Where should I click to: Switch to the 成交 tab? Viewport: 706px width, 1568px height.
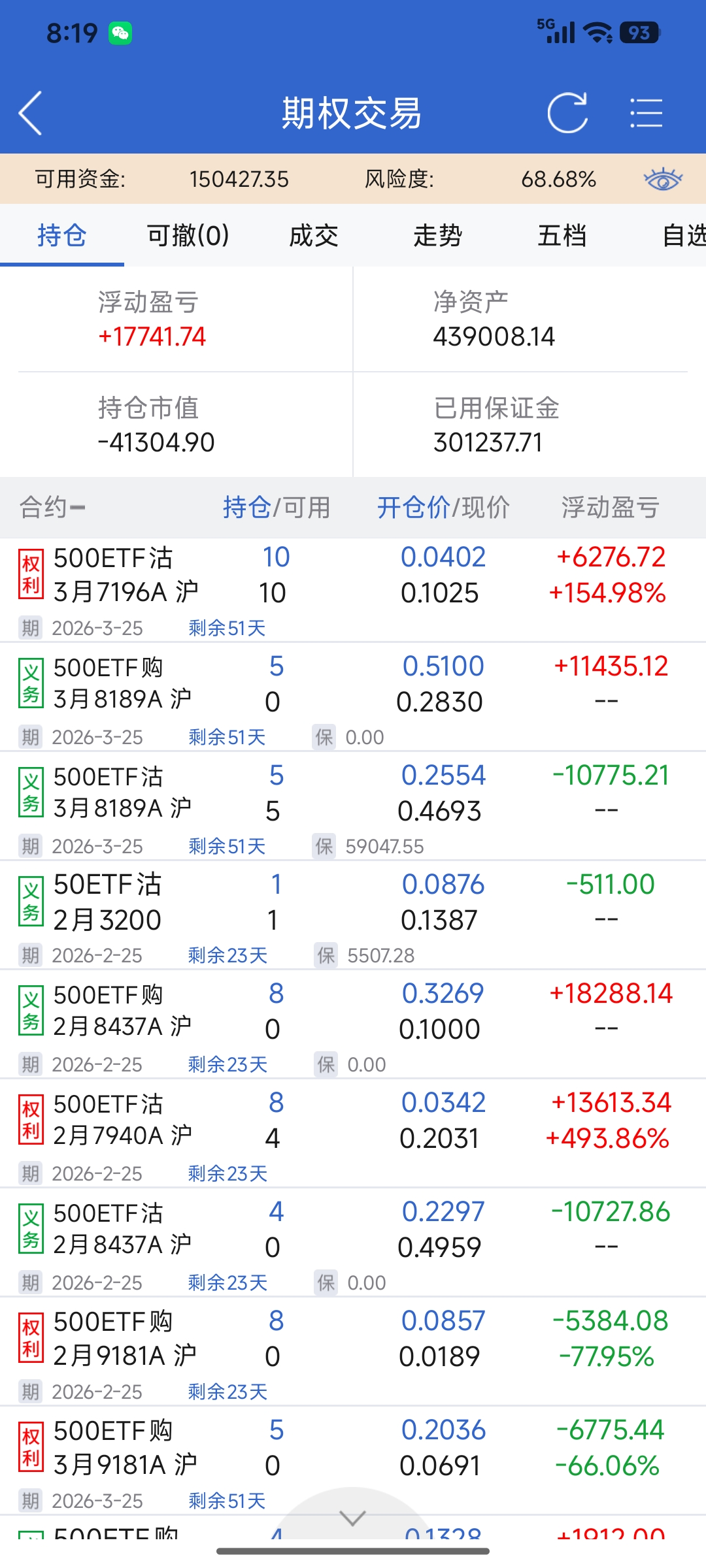point(314,235)
